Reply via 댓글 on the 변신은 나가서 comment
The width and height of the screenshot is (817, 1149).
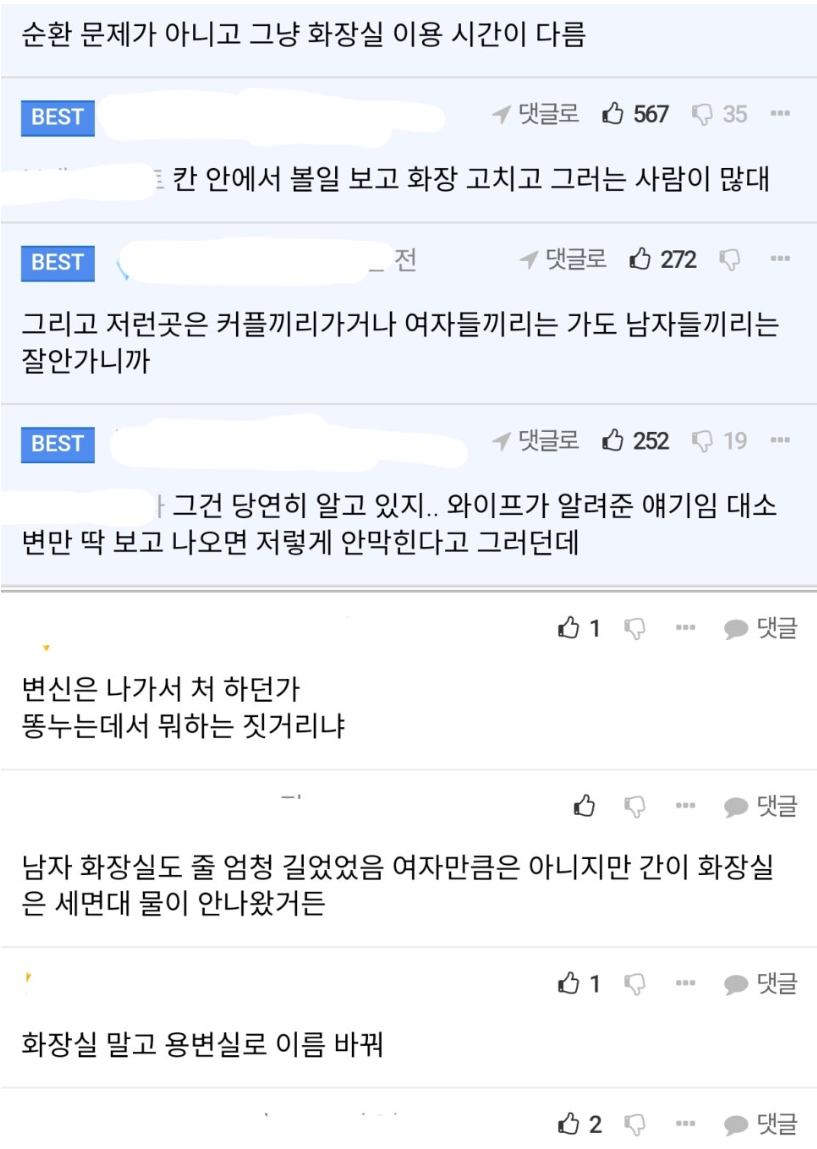tap(761, 628)
